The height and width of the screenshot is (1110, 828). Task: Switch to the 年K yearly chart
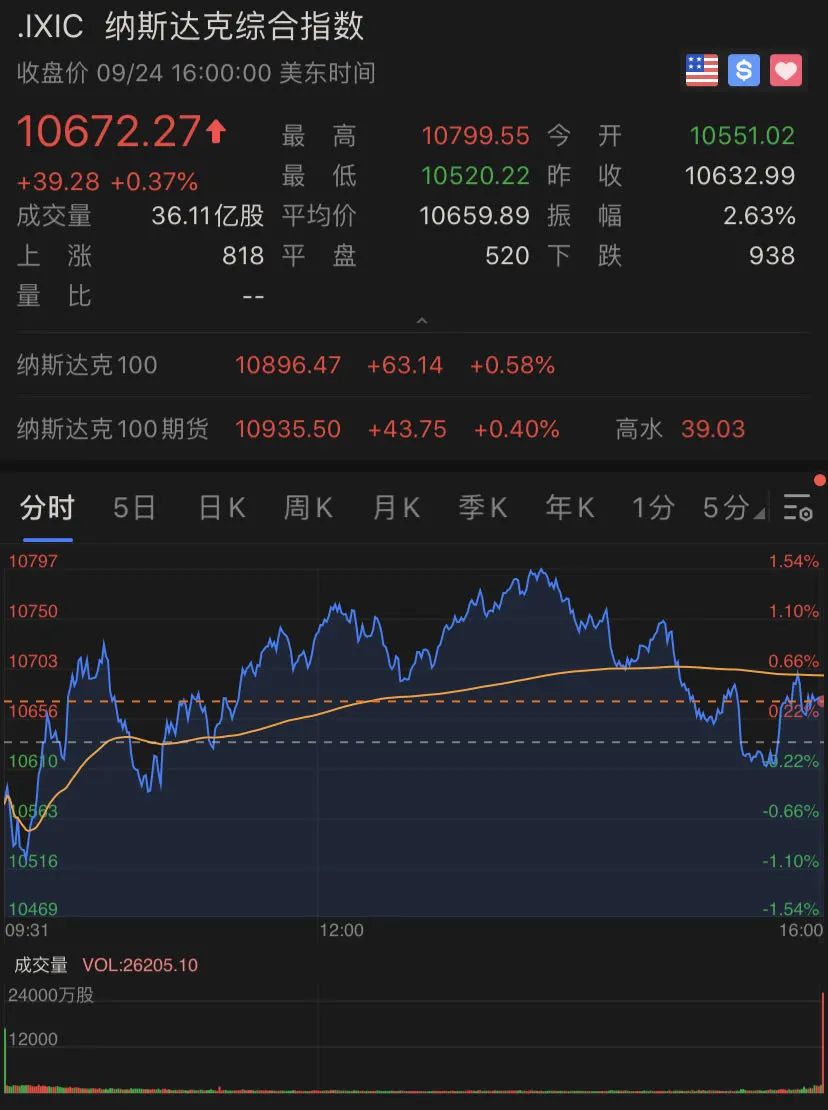(569, 508)
